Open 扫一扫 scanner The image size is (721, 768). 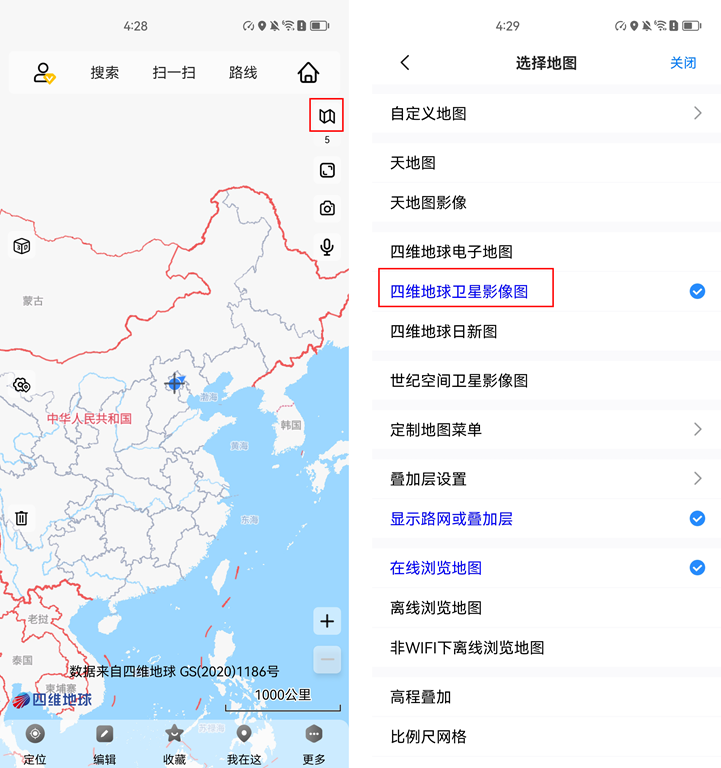(174, 72)
